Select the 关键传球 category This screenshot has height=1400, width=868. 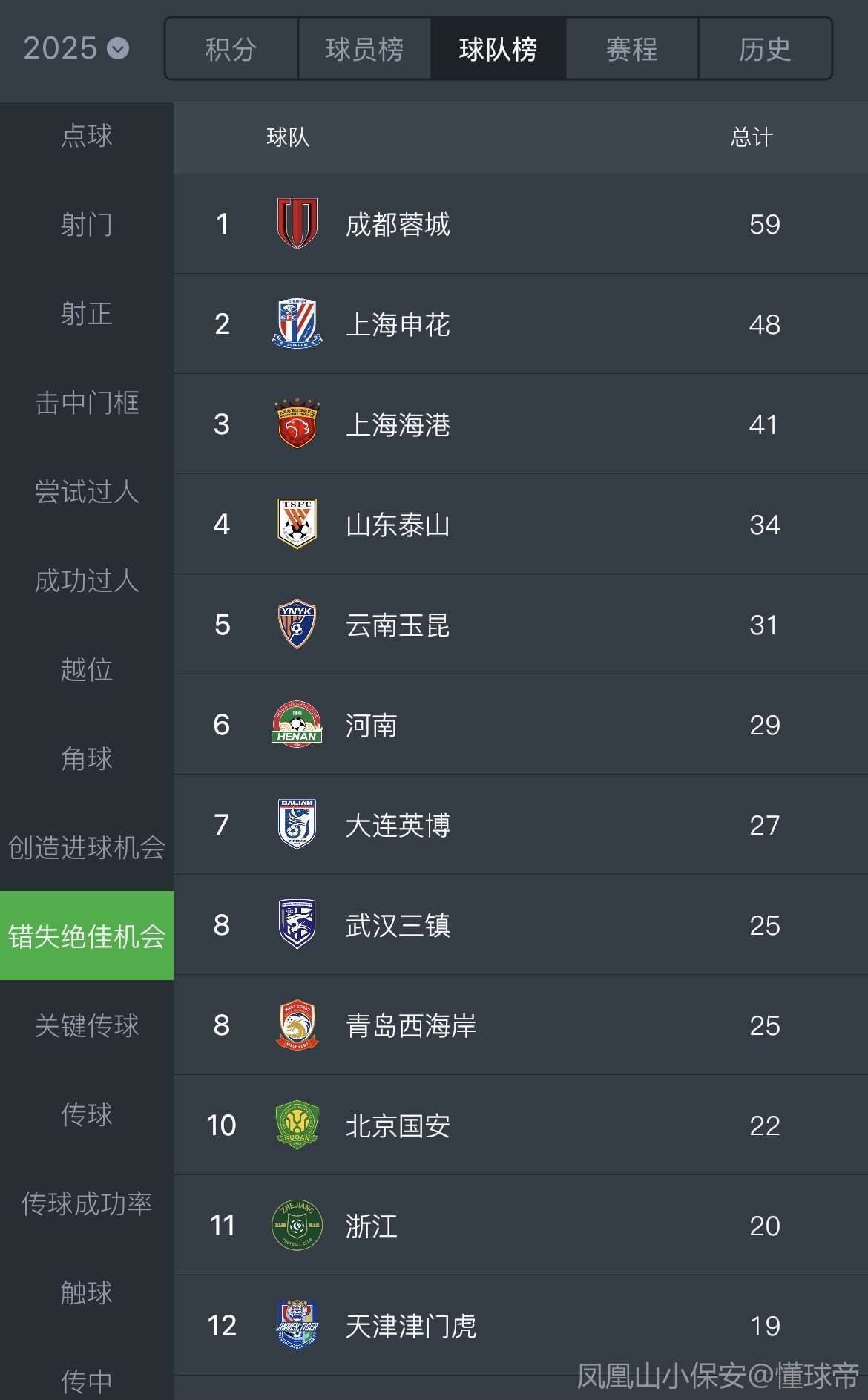point(87,1025)
